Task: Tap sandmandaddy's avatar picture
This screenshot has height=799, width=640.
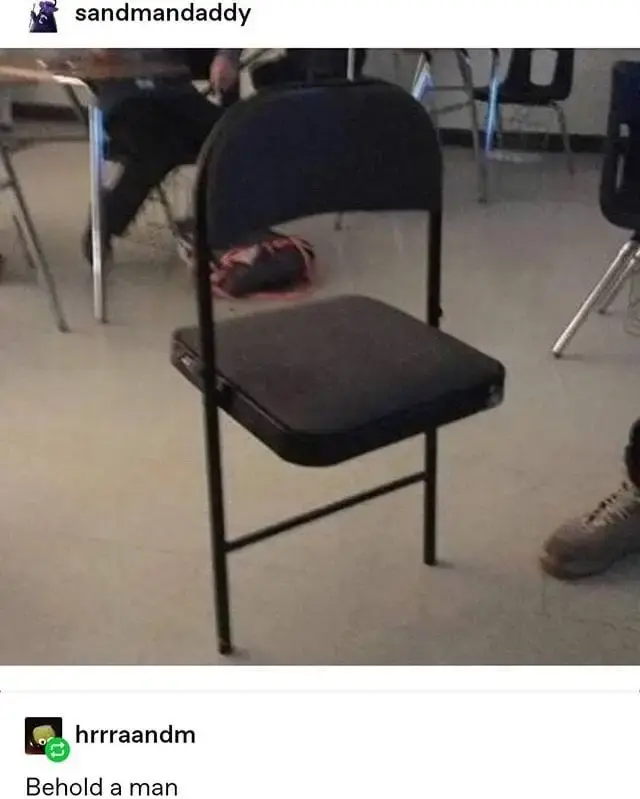Action: click(43, 16)
